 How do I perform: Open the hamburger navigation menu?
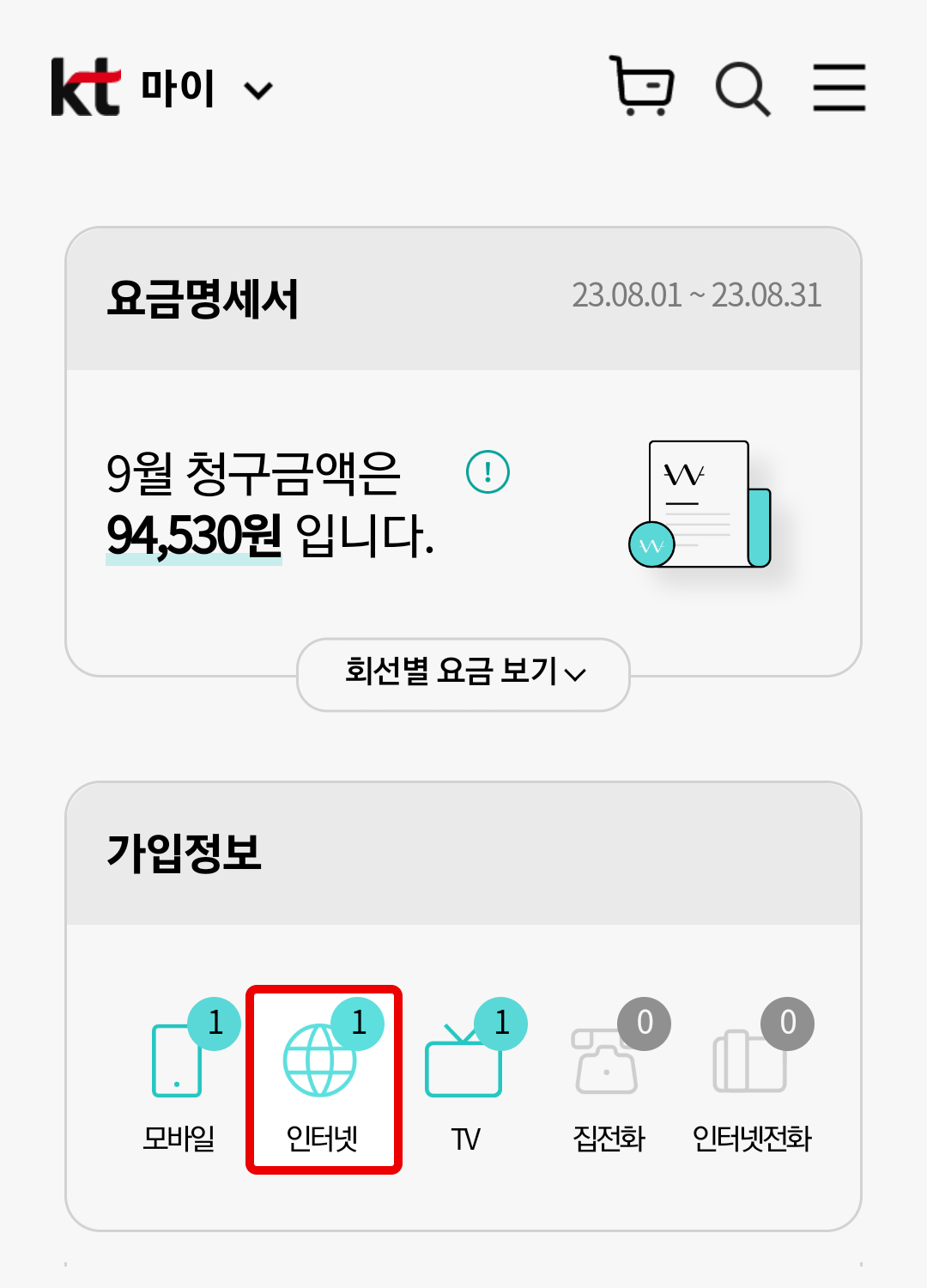(839, 86)
